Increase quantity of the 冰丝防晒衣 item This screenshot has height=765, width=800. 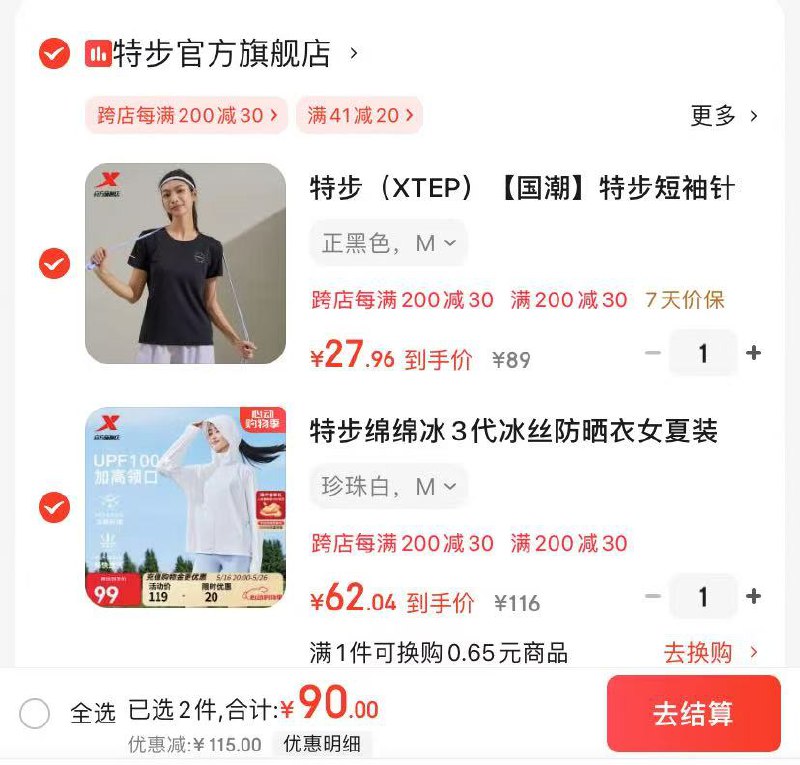pyautogui.click(x=754, y=597)
